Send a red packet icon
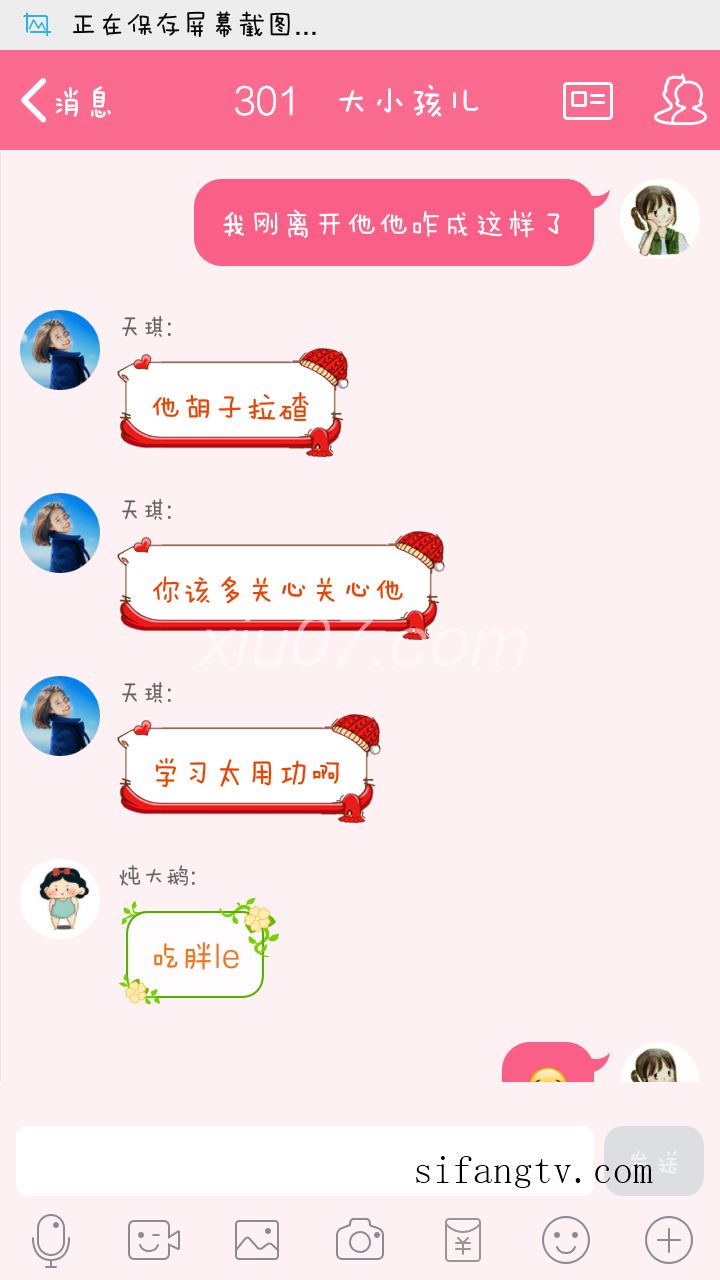The image size is (720, 1280). coord(463,1241)
